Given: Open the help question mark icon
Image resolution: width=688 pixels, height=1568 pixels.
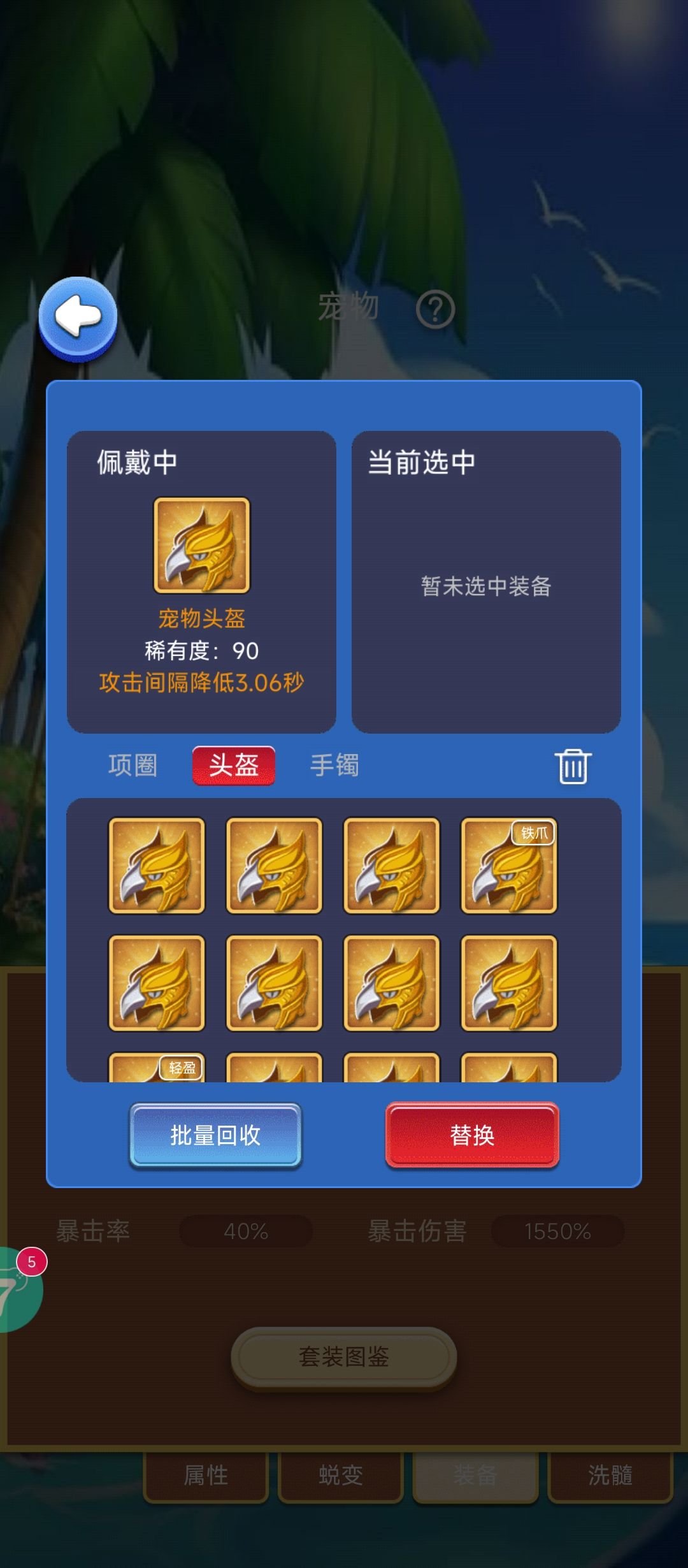Looking at the screenshot, I should click(435, 310).
